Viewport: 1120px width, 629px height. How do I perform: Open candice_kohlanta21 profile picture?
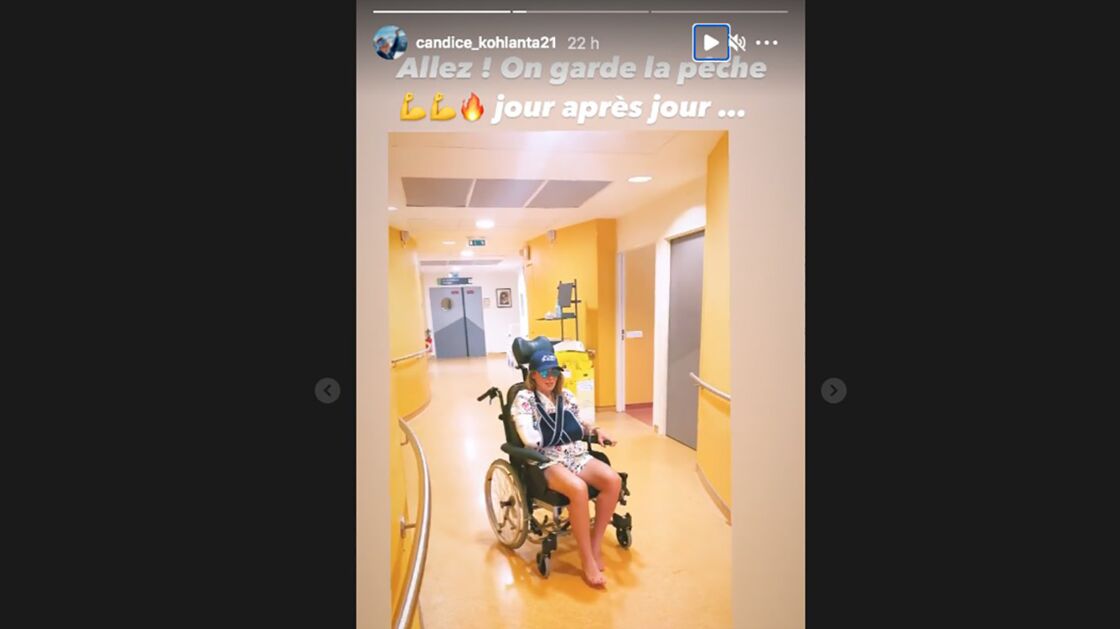(390, 43)
